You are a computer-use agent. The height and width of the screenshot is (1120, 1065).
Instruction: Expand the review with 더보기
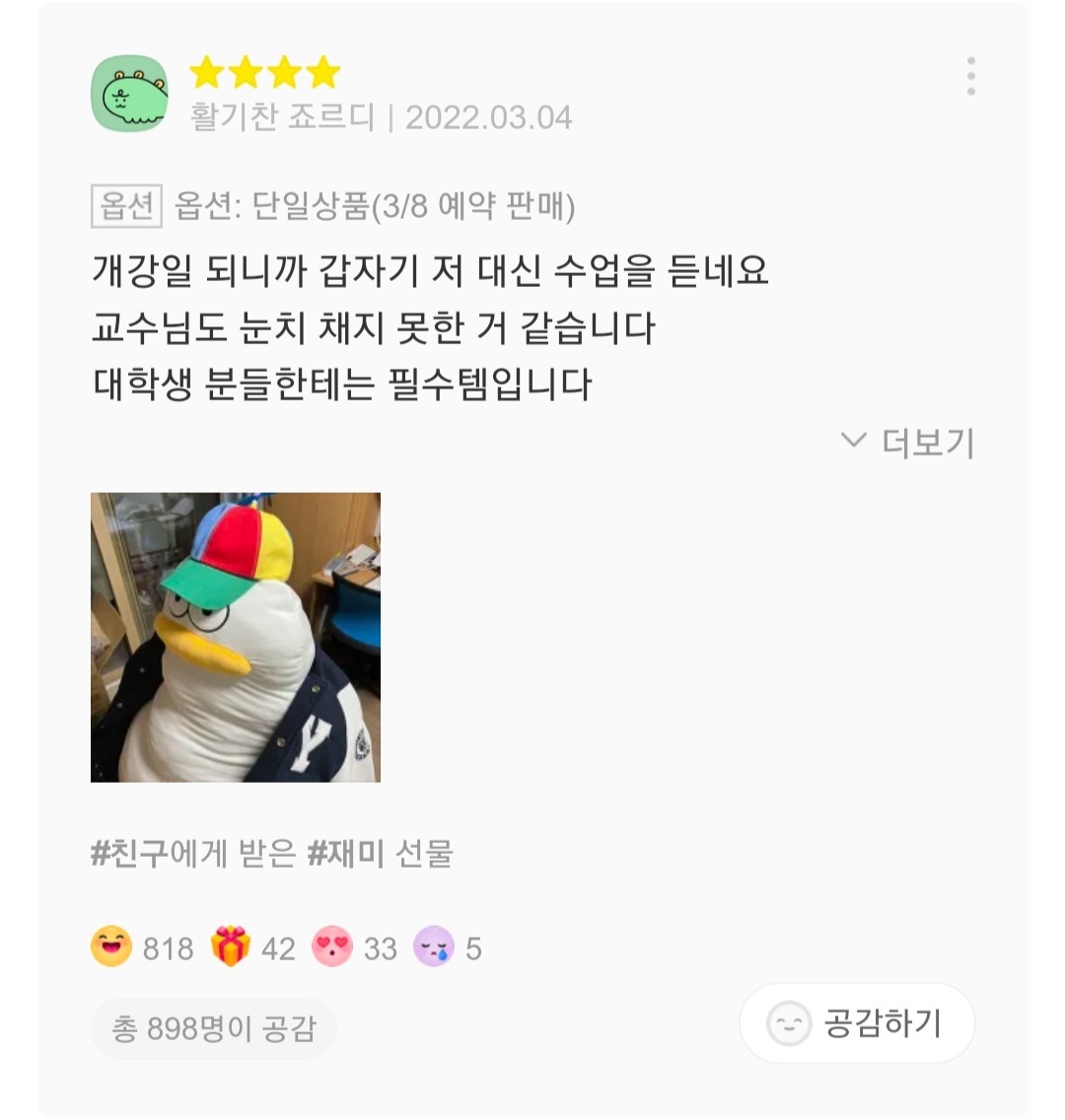[925, 446]
